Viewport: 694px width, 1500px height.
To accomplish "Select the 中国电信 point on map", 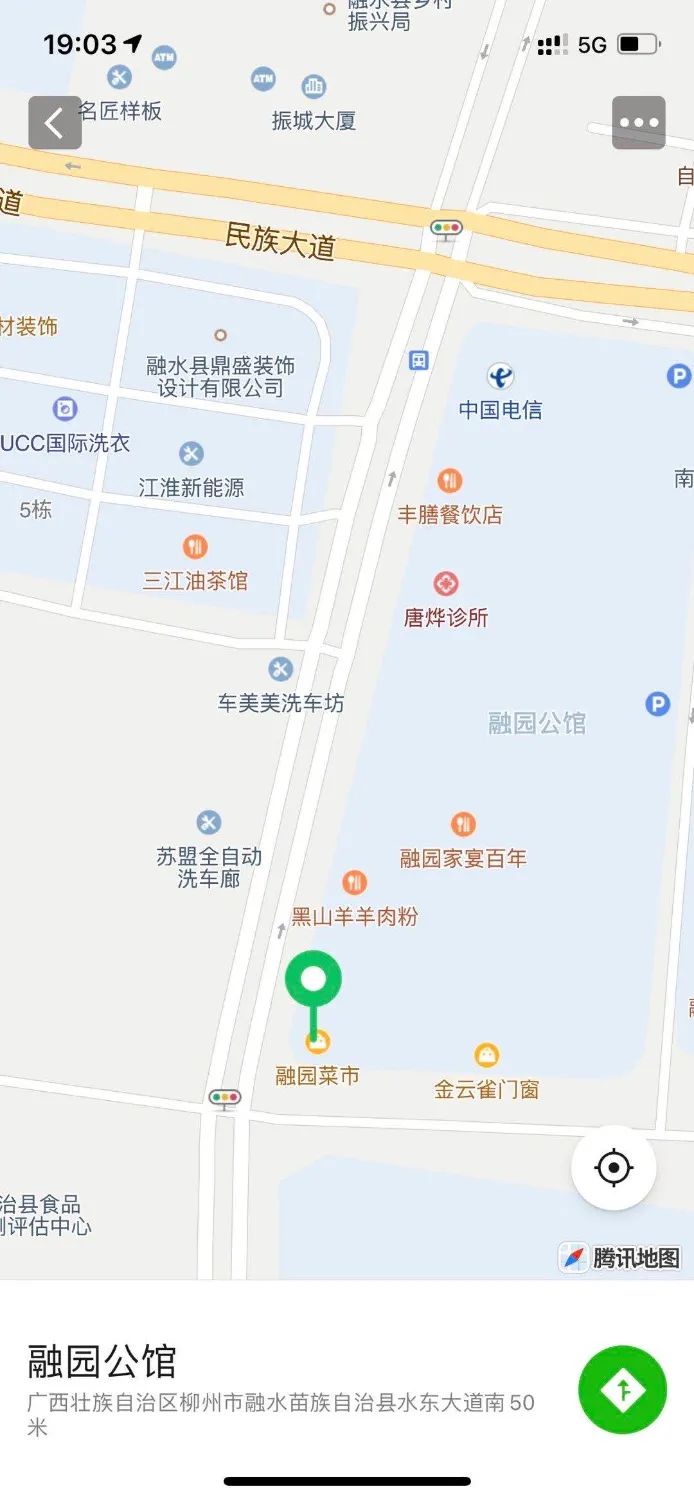I will point(500,377).
